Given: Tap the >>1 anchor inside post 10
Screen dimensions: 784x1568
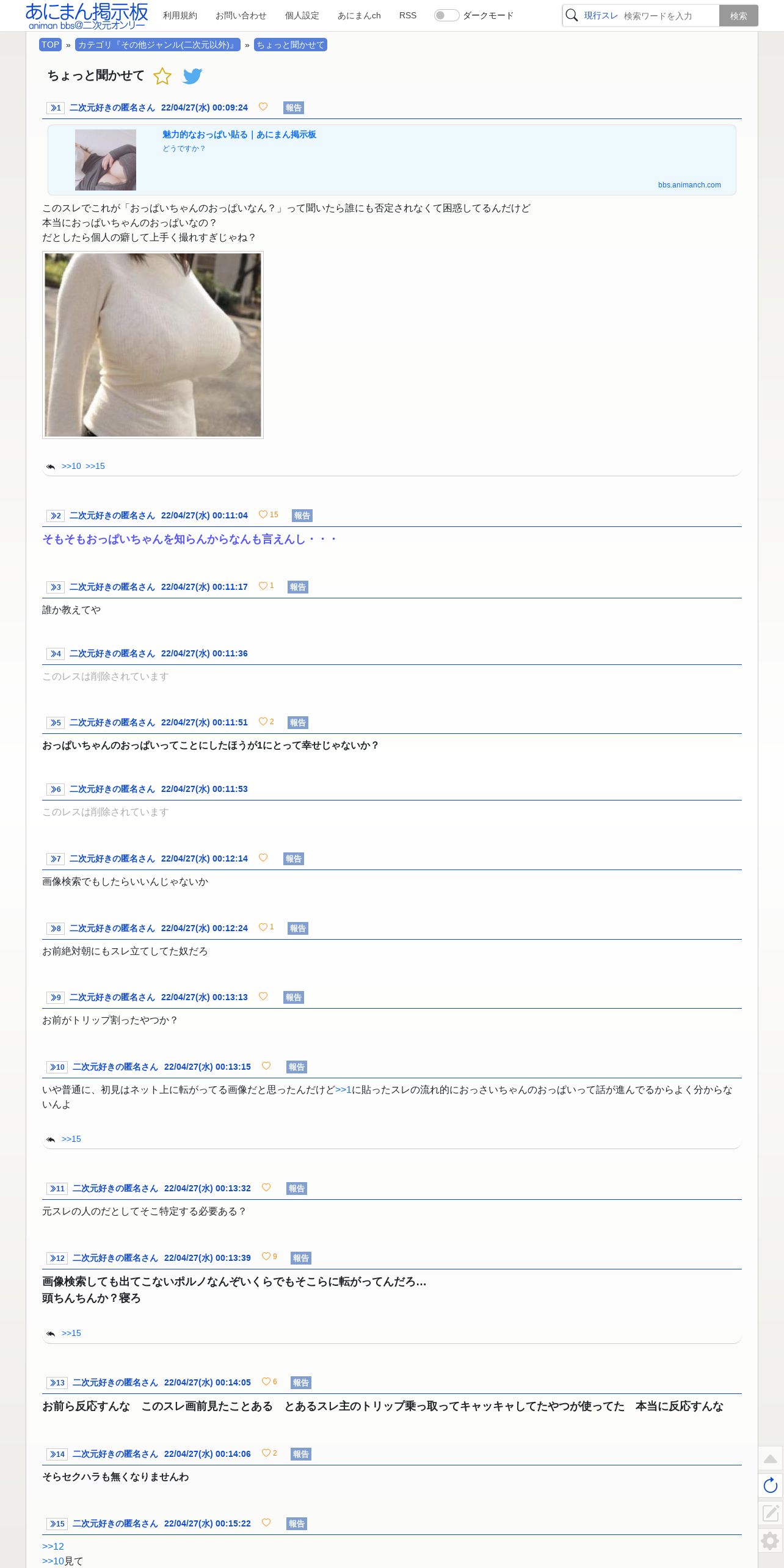Looking at the screenshot, I should [343, 1090].
